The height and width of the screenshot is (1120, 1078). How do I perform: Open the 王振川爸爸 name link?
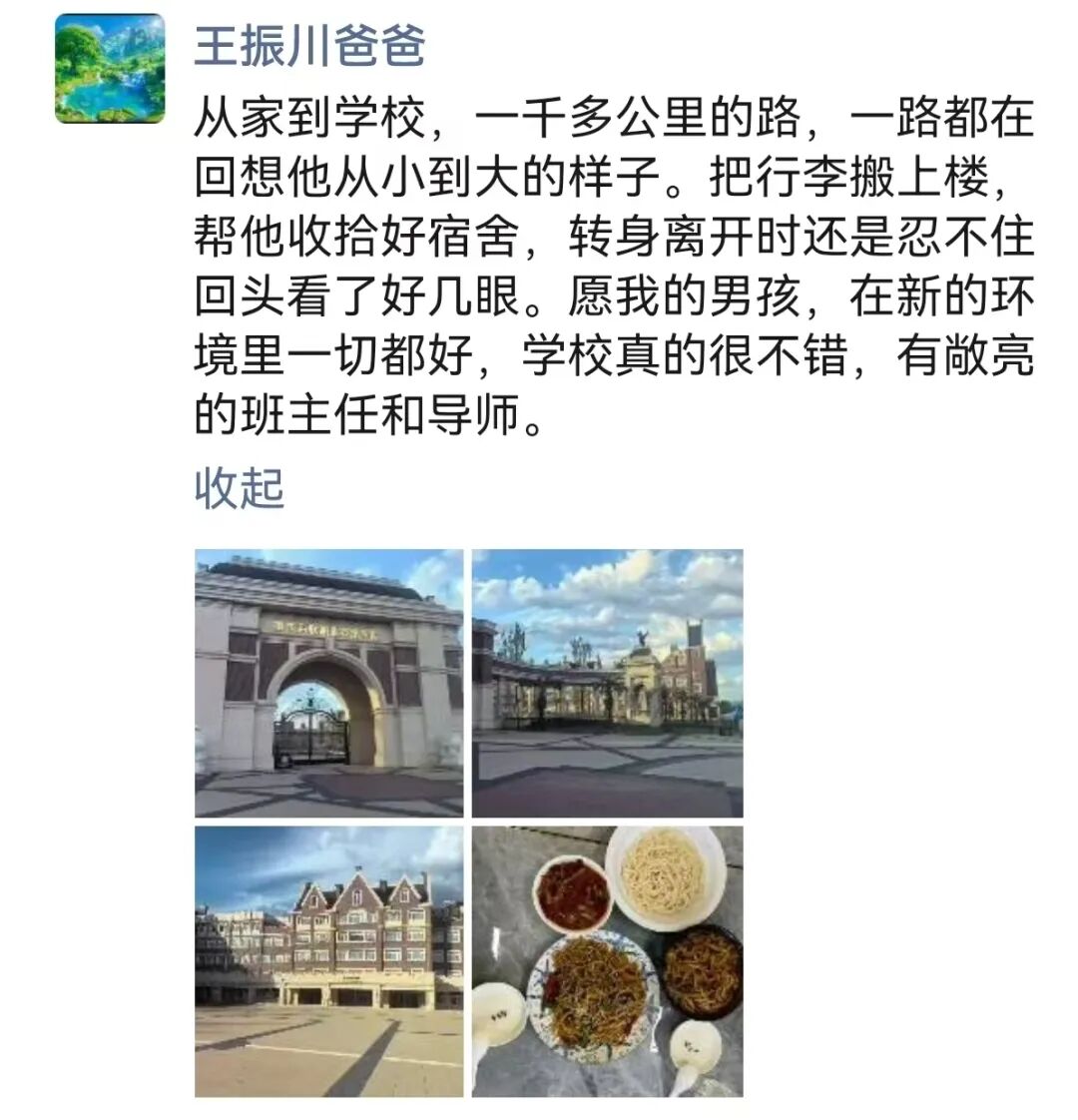tap(309, 46)
